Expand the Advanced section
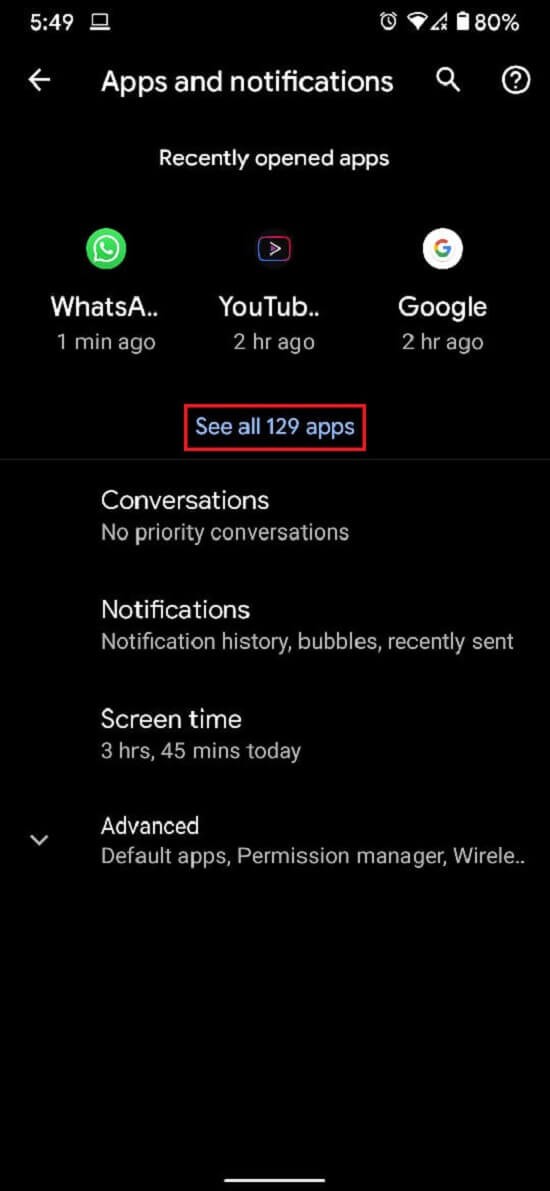Image resolution: width=550 pixels, height=1191 pixels. pyautogui.click(x=275, y=841)
